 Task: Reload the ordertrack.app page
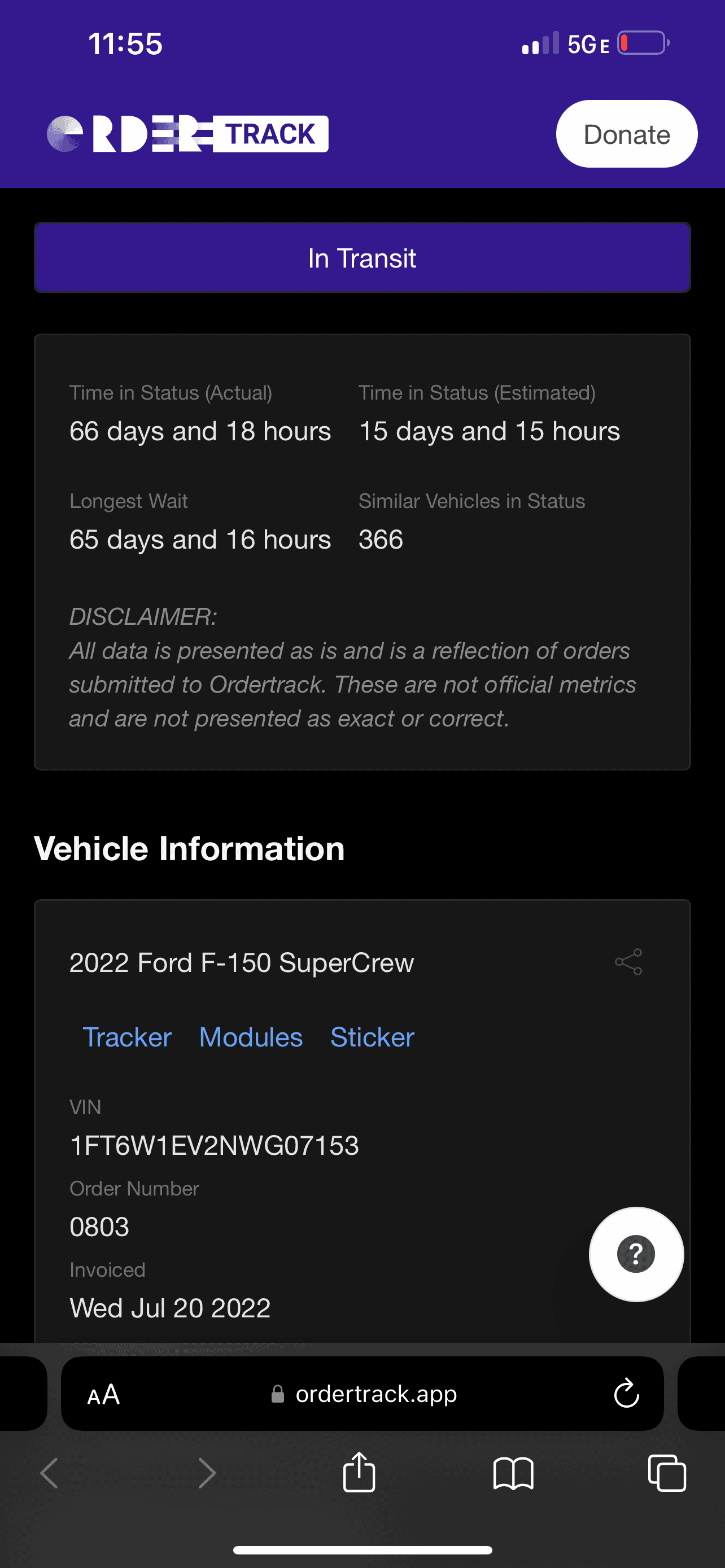[626, 1393]
